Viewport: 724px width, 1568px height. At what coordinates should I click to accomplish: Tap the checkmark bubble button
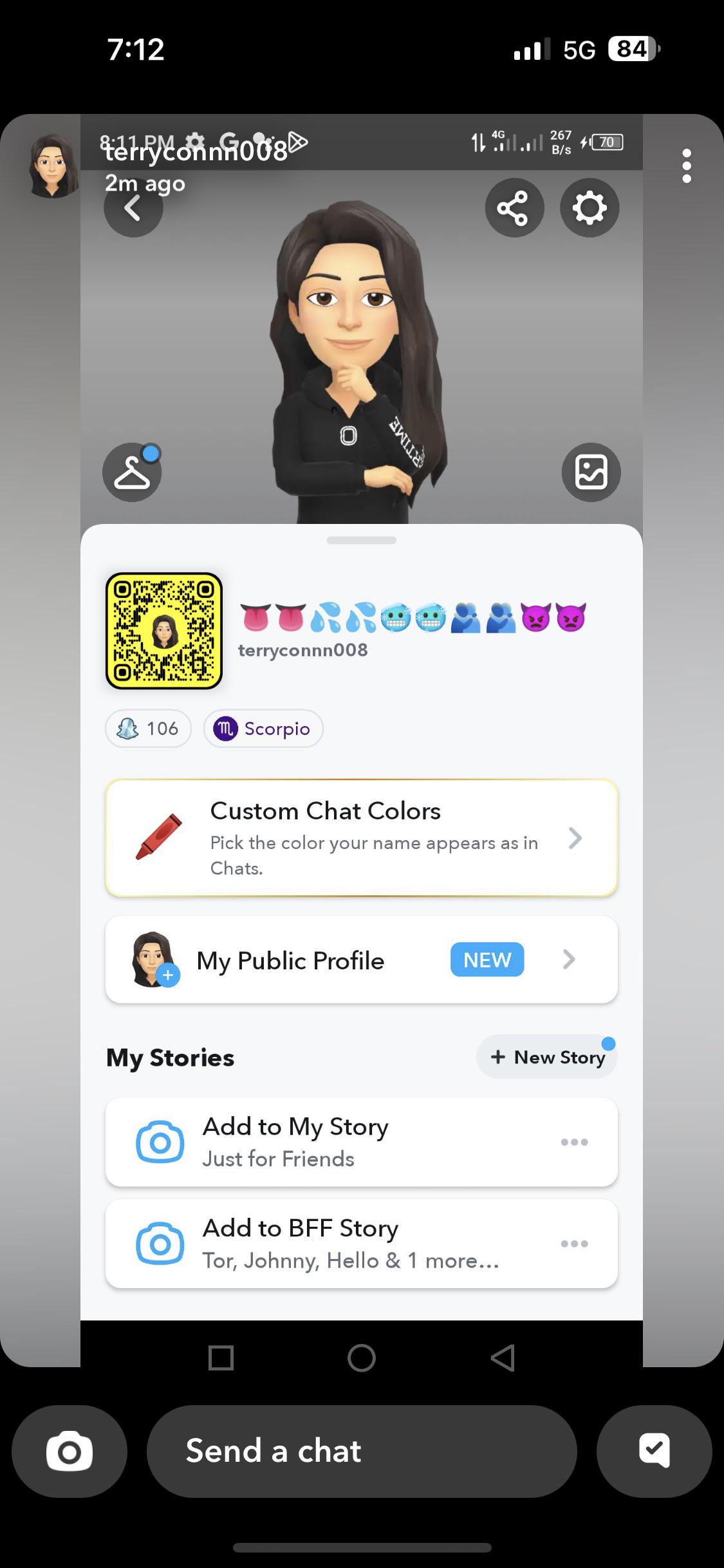654,1451
